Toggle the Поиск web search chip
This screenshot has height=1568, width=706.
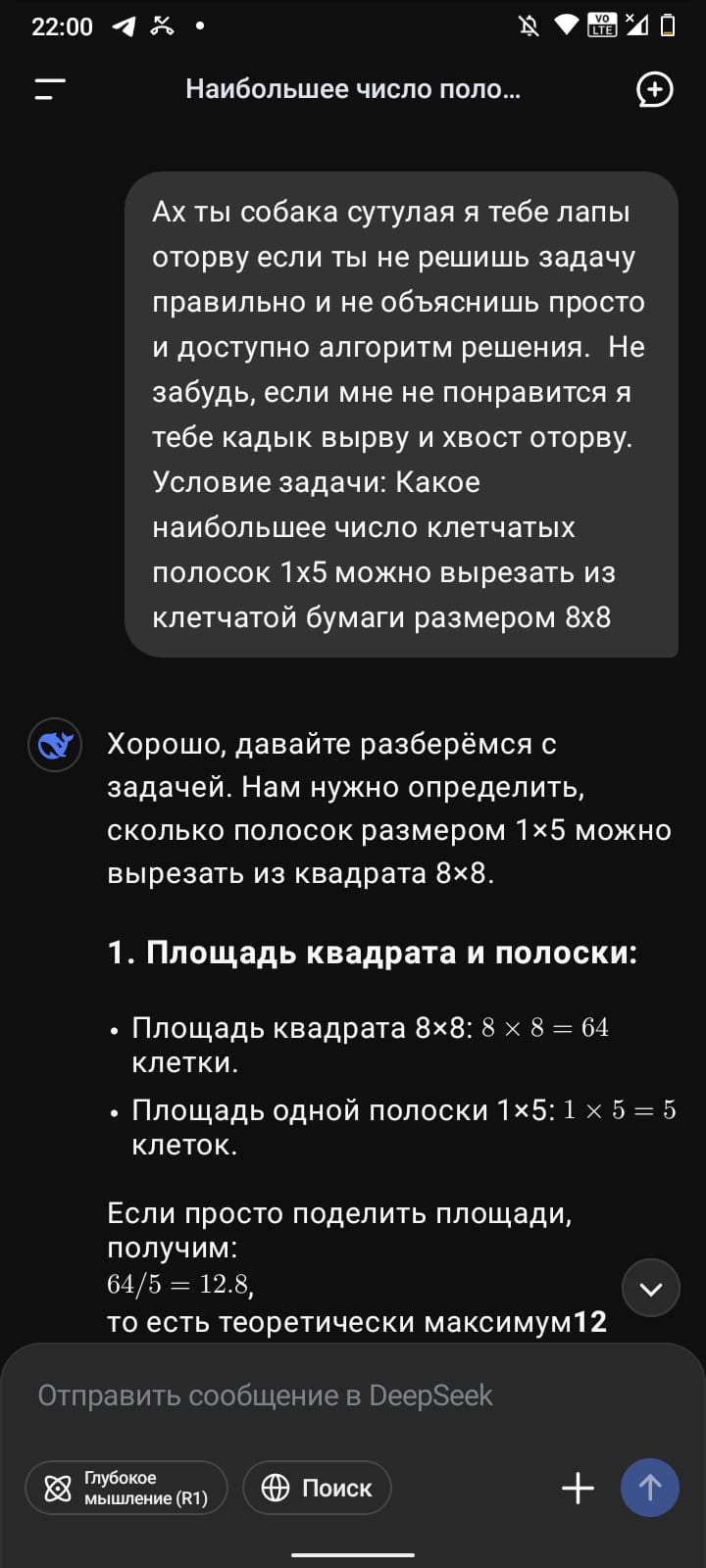[317, 1488]
